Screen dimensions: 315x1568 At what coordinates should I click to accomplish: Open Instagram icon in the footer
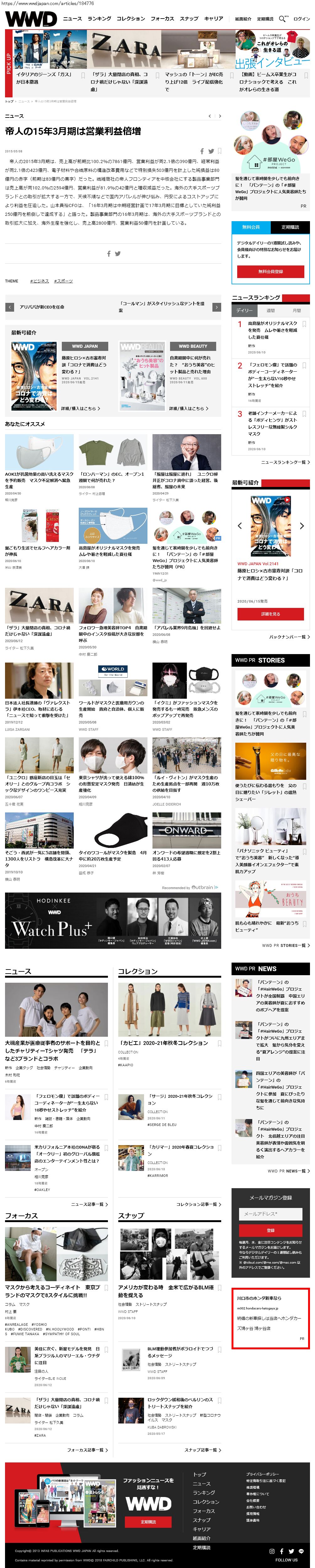pyautogui.click(x=272, y=1551)
